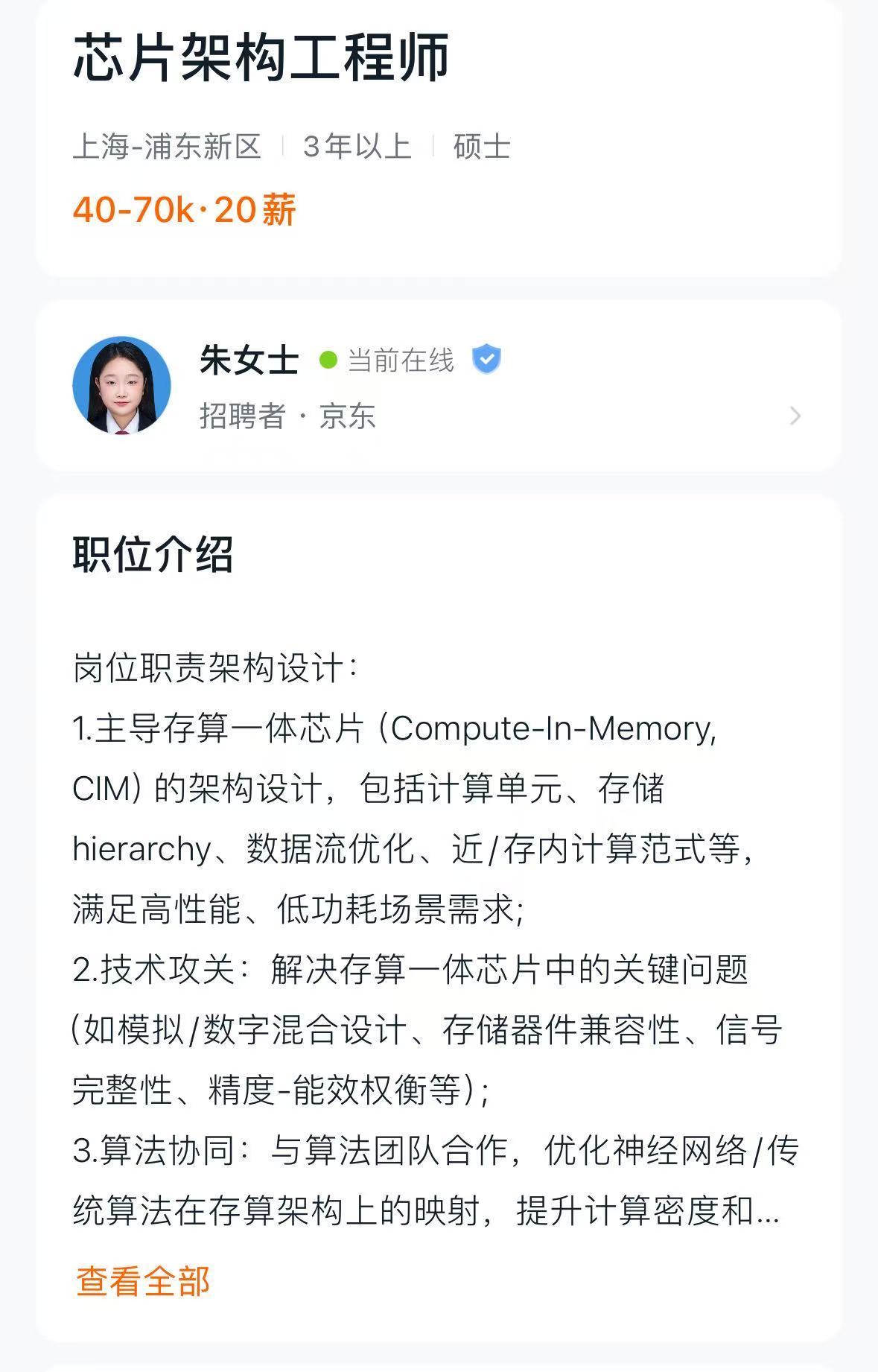Open recruiter 朱女士's profile card

pos(438,386)
